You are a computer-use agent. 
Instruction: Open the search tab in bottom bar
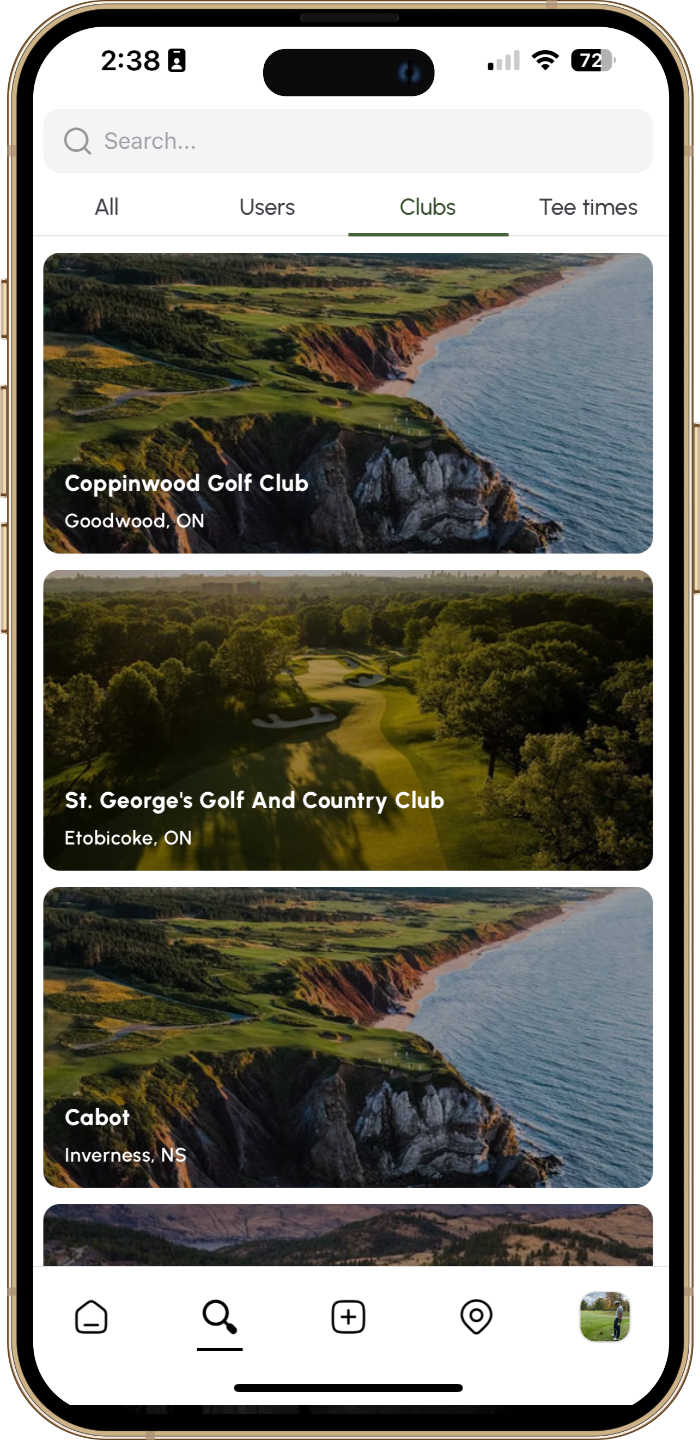pyautogui.click(x=219, y=1317)
